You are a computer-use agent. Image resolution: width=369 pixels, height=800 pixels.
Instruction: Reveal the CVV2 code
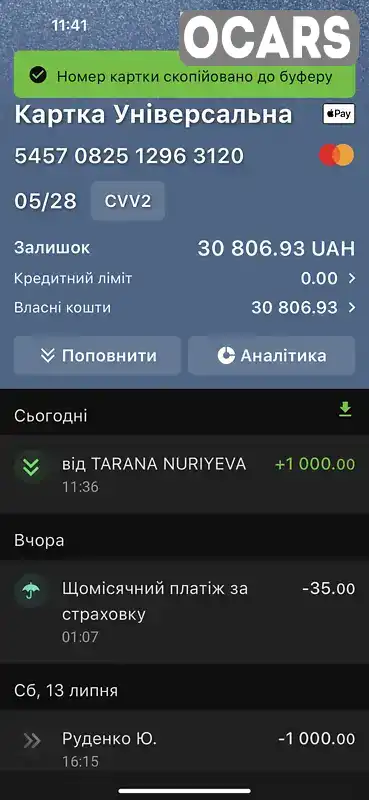click(x=128, y=201)
